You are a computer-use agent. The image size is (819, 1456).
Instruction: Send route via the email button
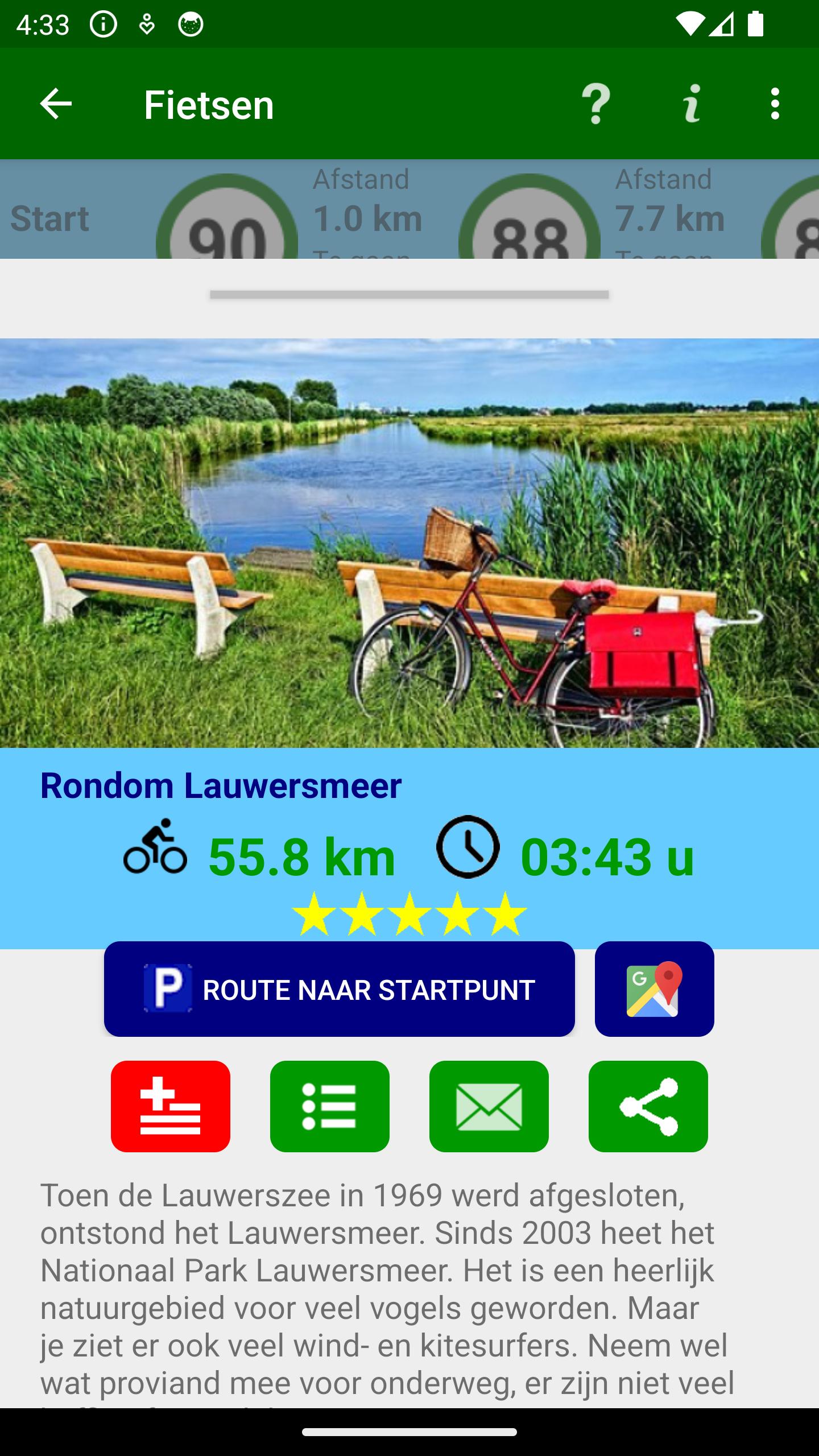click(489, 1106)
